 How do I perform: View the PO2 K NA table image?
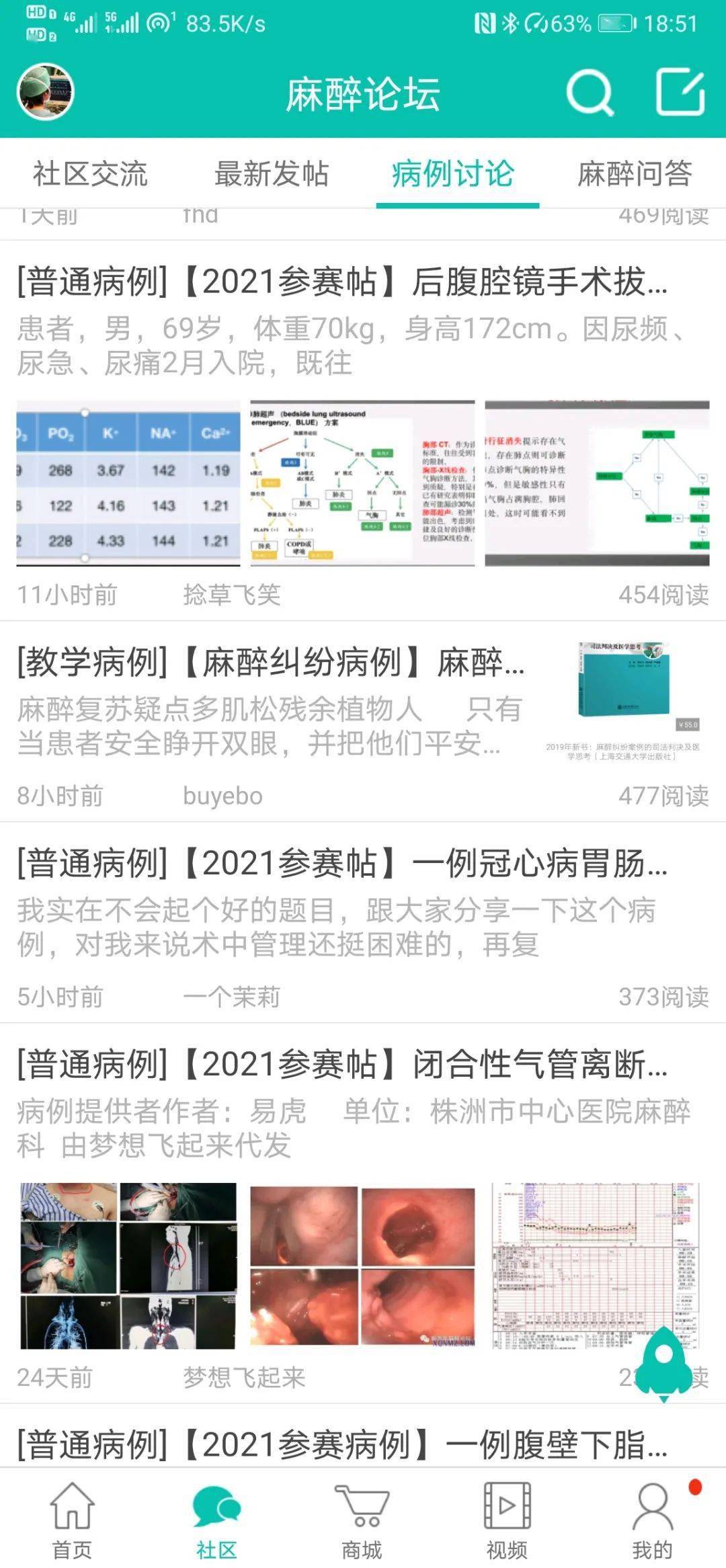128,483
